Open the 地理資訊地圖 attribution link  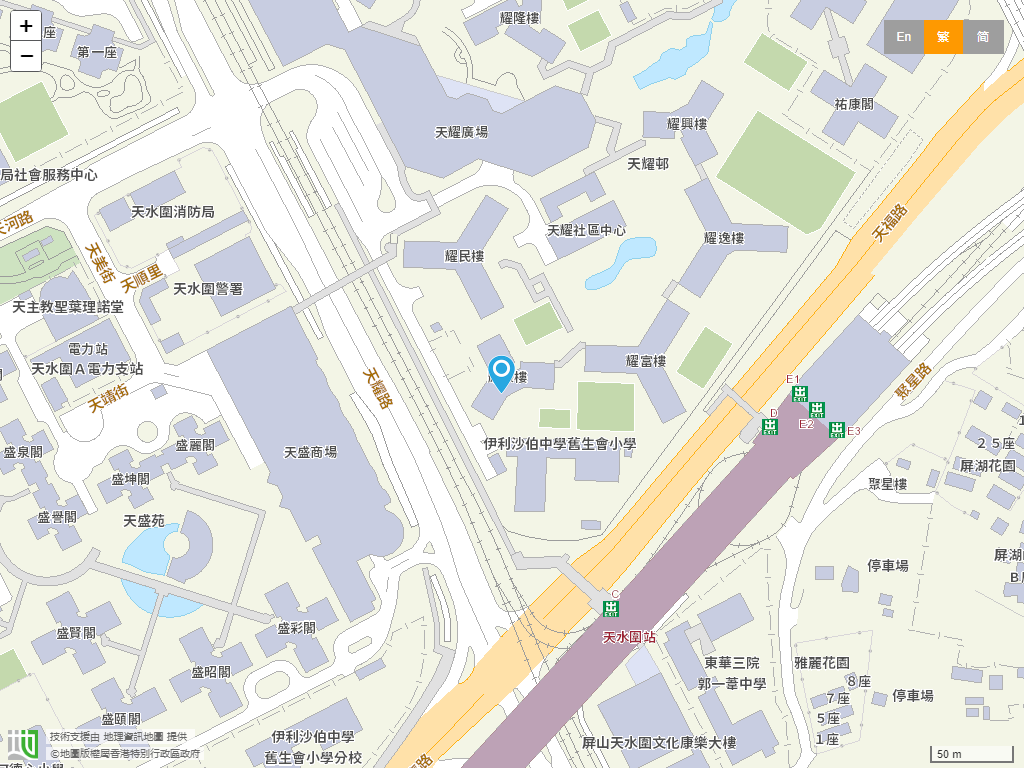tap(133, 736)
